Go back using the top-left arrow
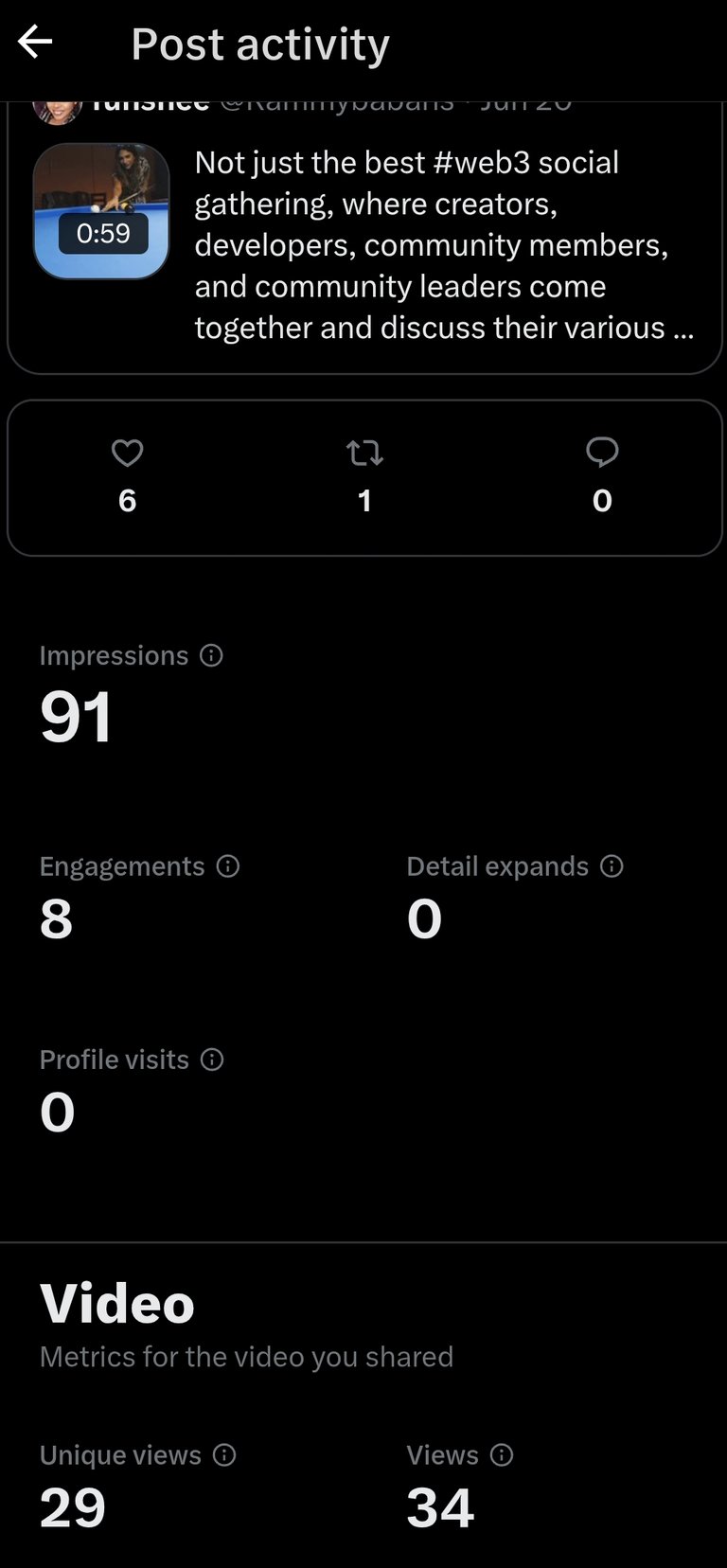The height and width of the screenshot is (1568, 727). click(x=35, y=43)
